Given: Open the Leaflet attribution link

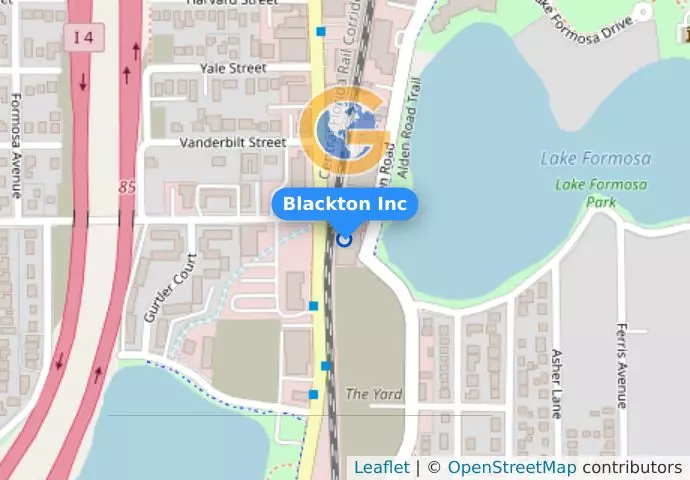Looking at the screenshot, I should [381, 467].
